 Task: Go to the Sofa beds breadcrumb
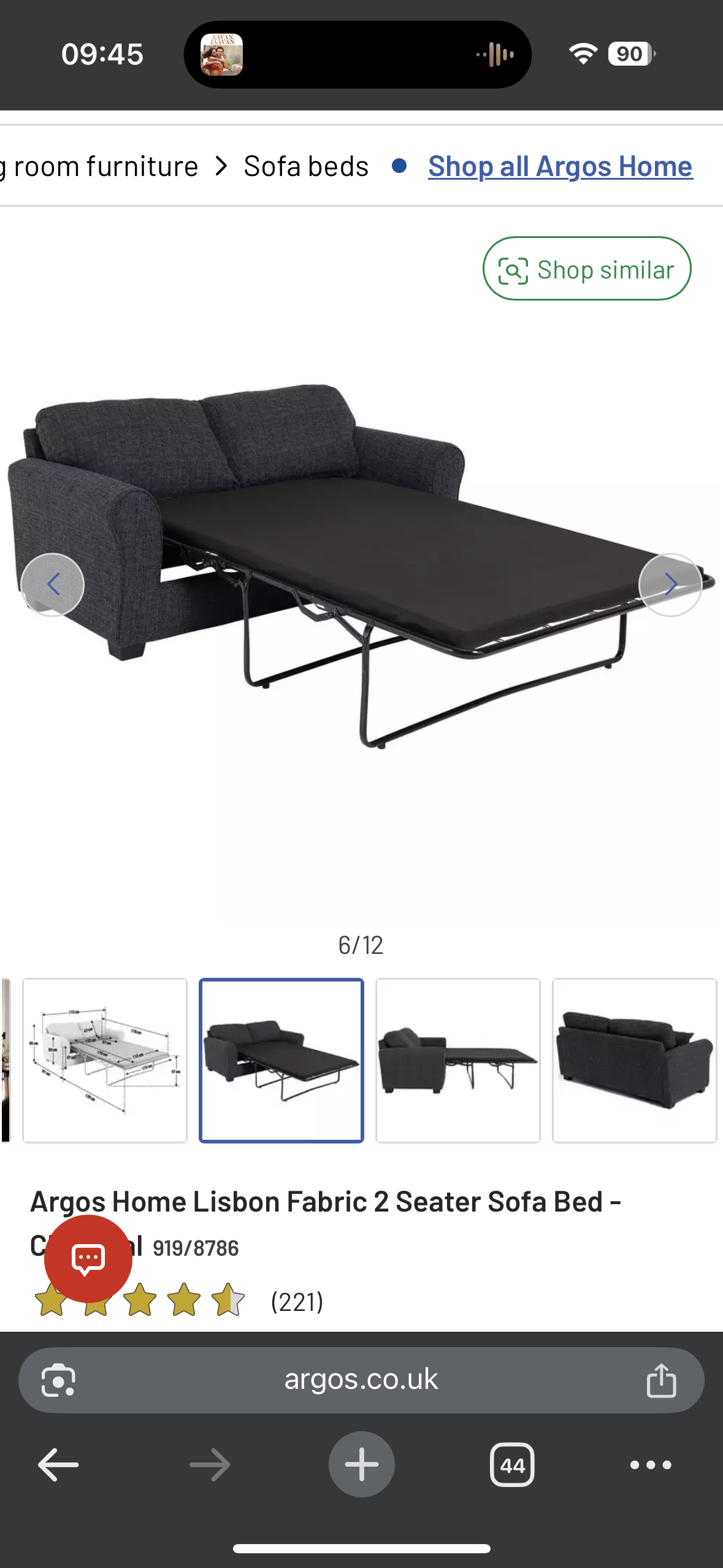pyautogui.click(x=306, y=166)
